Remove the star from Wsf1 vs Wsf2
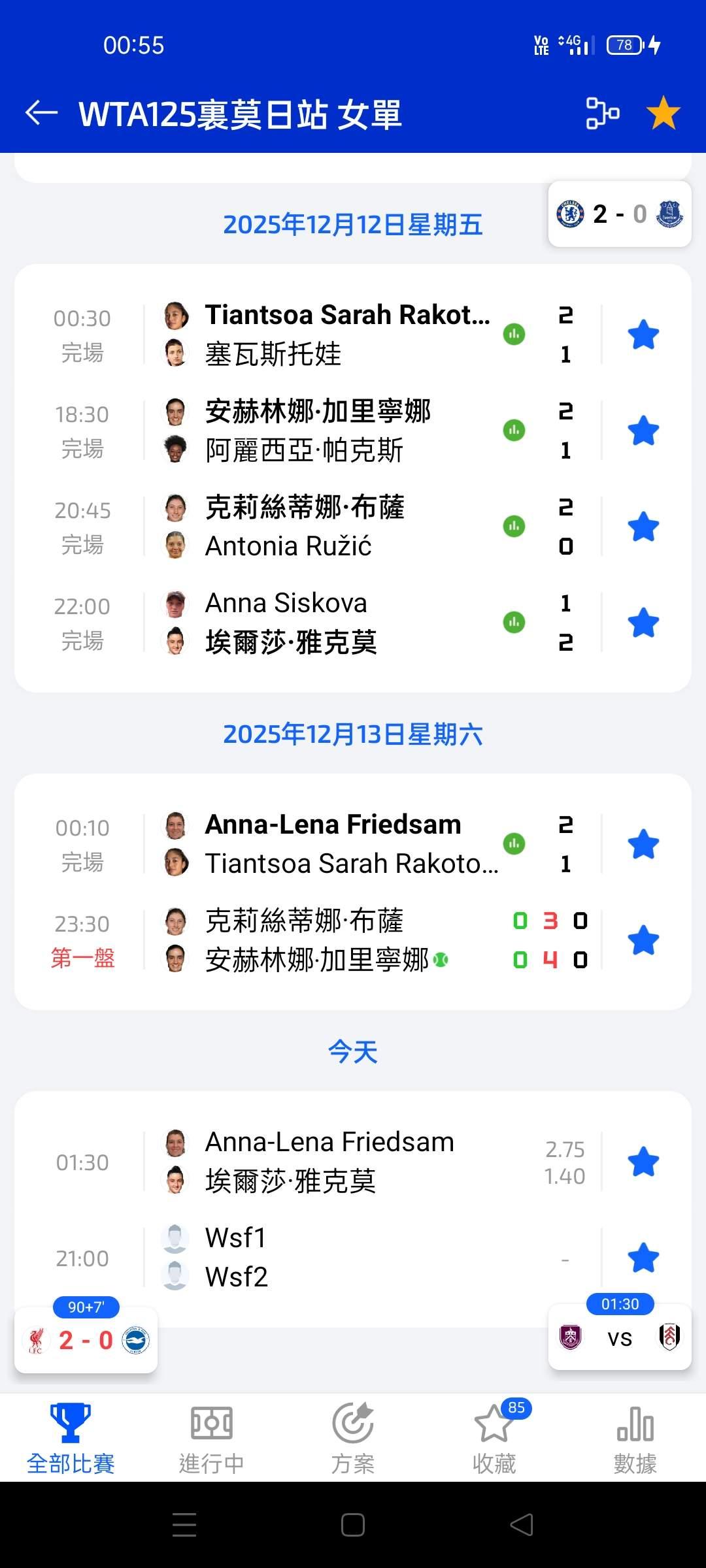 [643, 1258]
